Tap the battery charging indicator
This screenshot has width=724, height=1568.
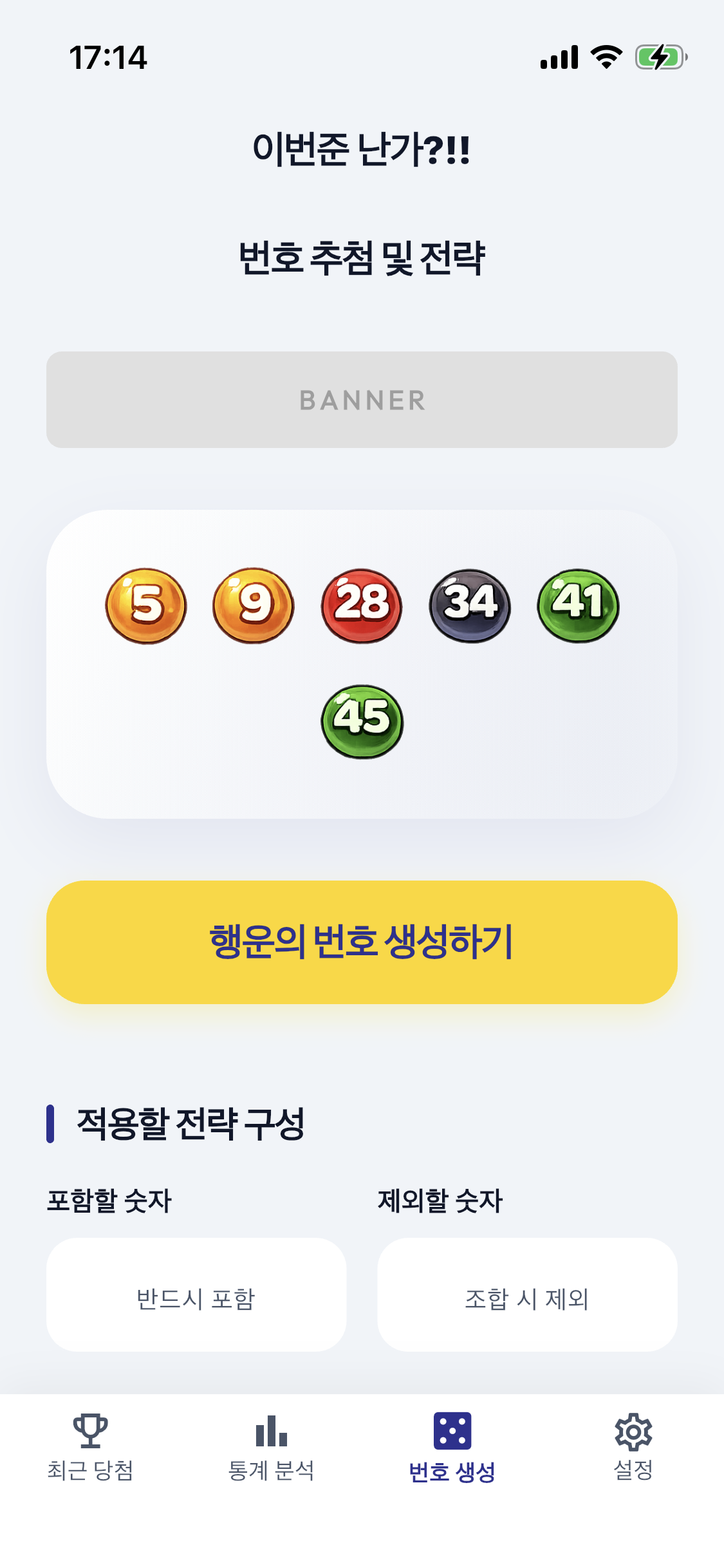coord(659,58)
